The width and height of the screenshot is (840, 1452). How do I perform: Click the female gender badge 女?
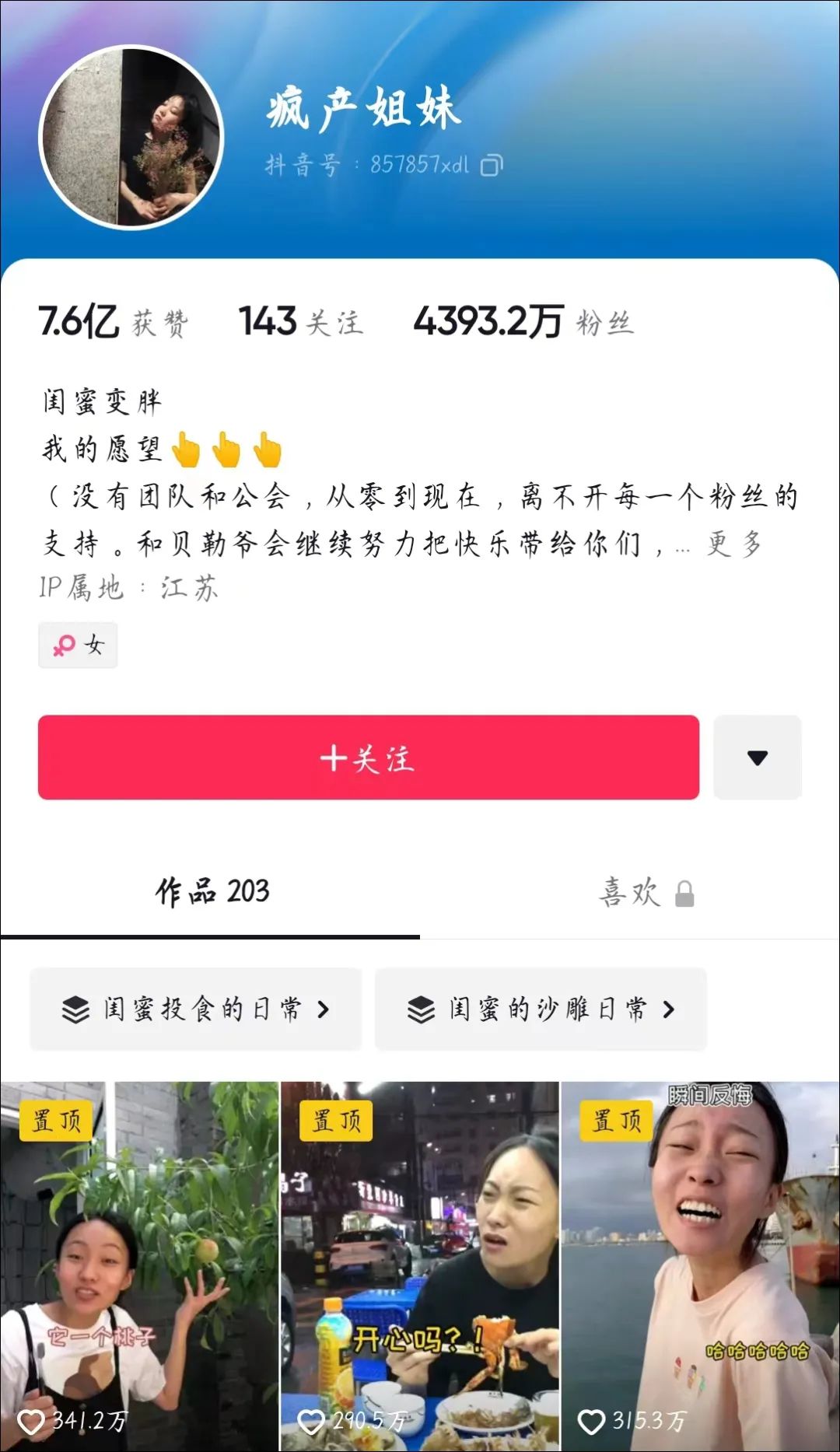pos(78,645)
